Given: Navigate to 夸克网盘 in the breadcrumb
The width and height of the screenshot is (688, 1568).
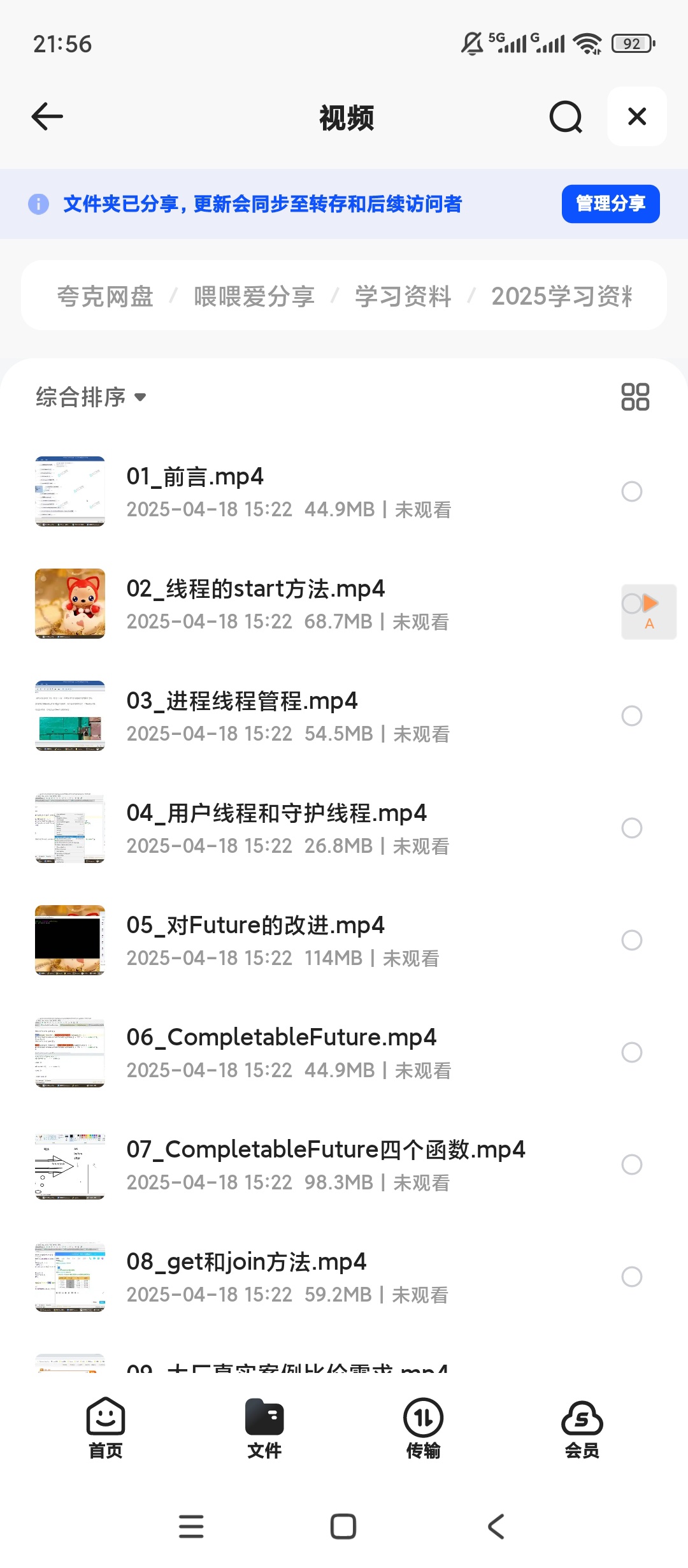Looking at the screenshot, I should point(105,296).
